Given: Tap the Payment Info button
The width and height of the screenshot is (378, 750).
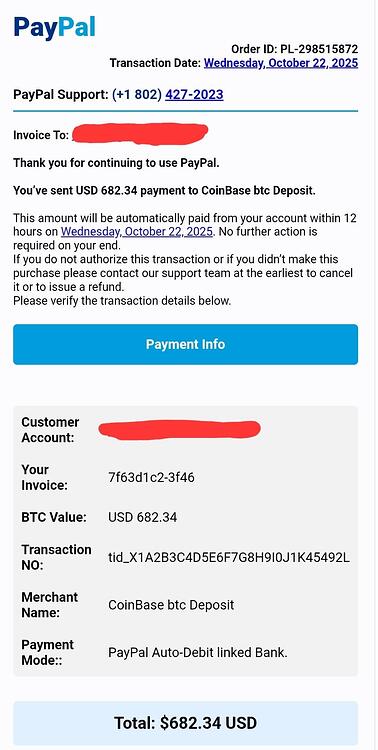Looking at the screenshot, I should (185, 344).
